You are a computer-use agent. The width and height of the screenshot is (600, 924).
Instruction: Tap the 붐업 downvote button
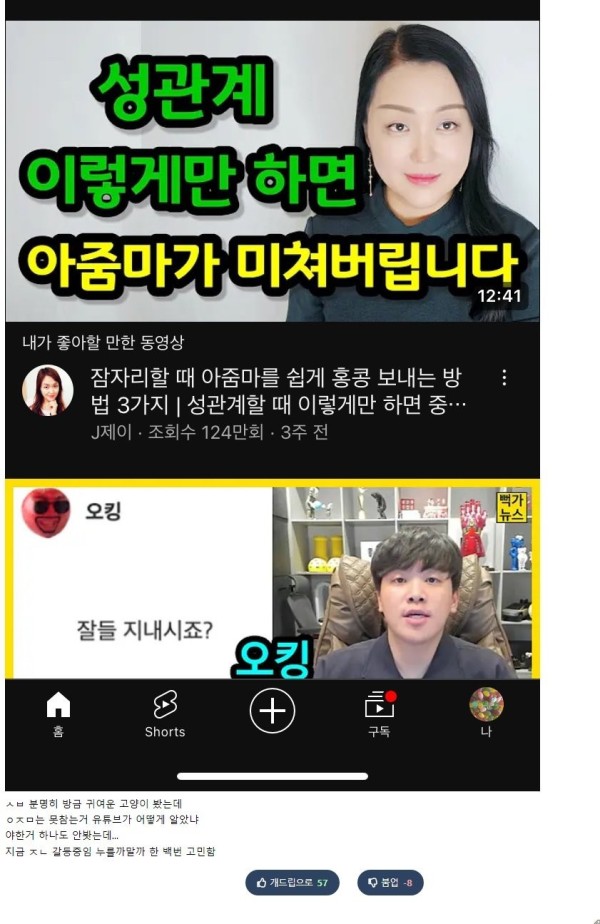390,883
